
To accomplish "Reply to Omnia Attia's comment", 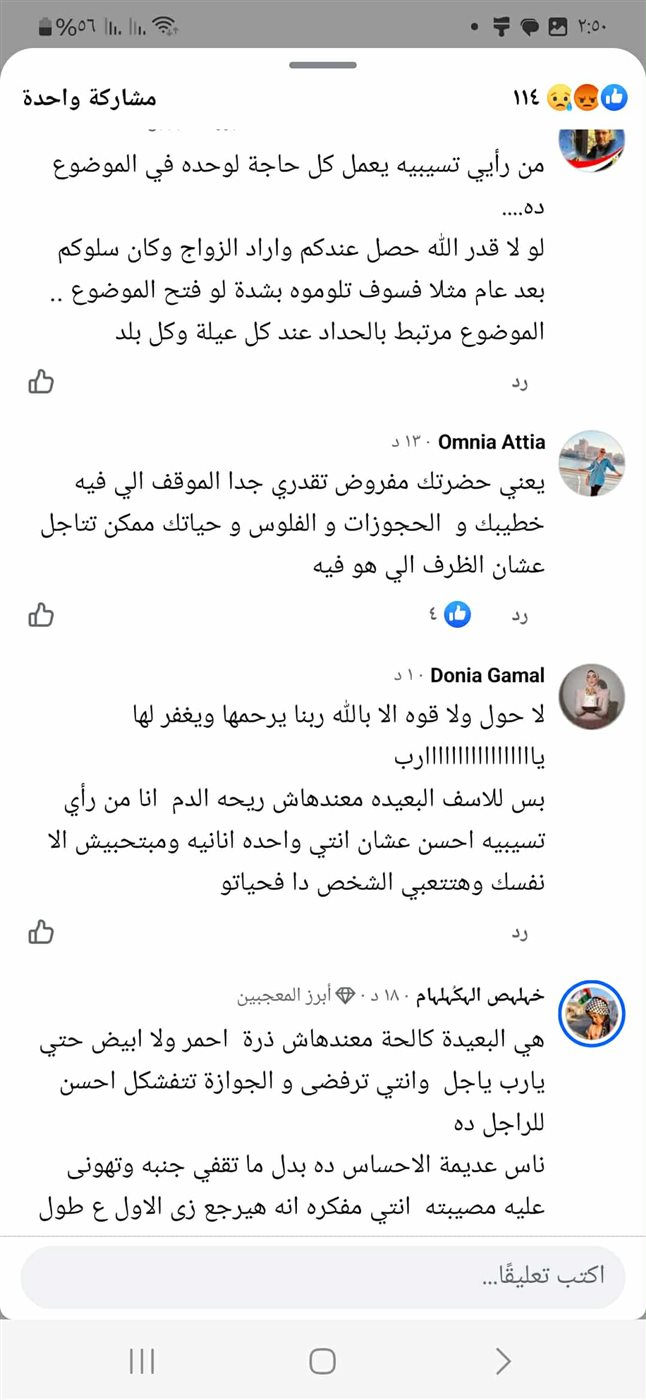I will pos(519,615).
